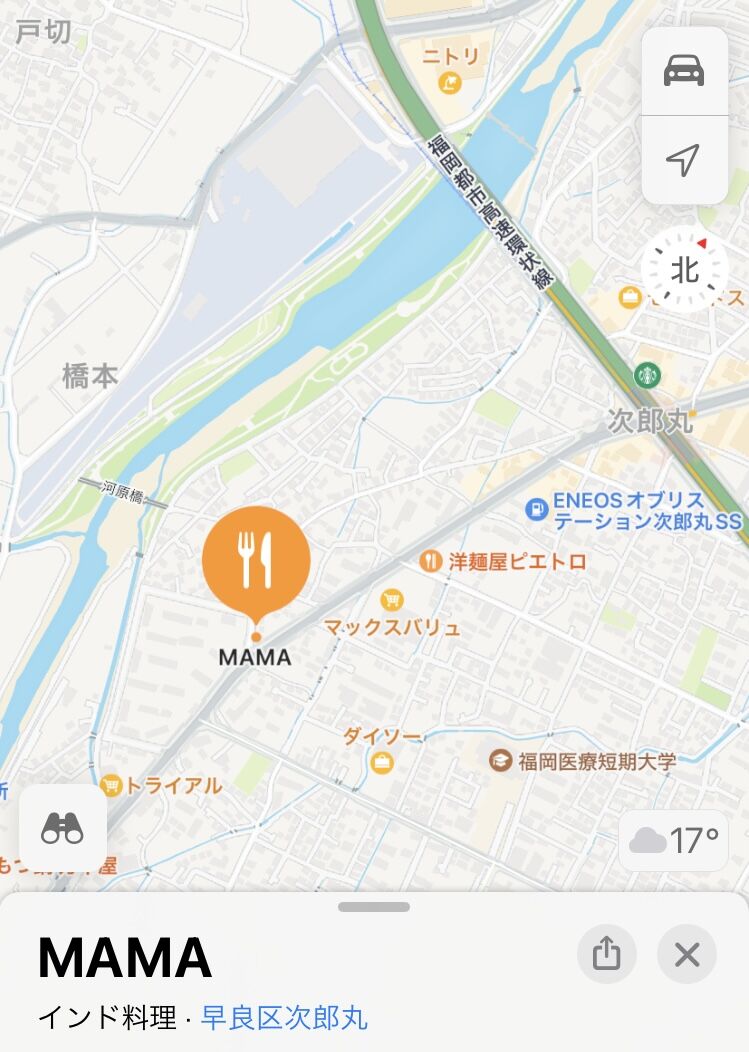This screenshot has width=749, height=1052.
Task: Select the ダイソー shop marker
Action: (x=382, y=762)
